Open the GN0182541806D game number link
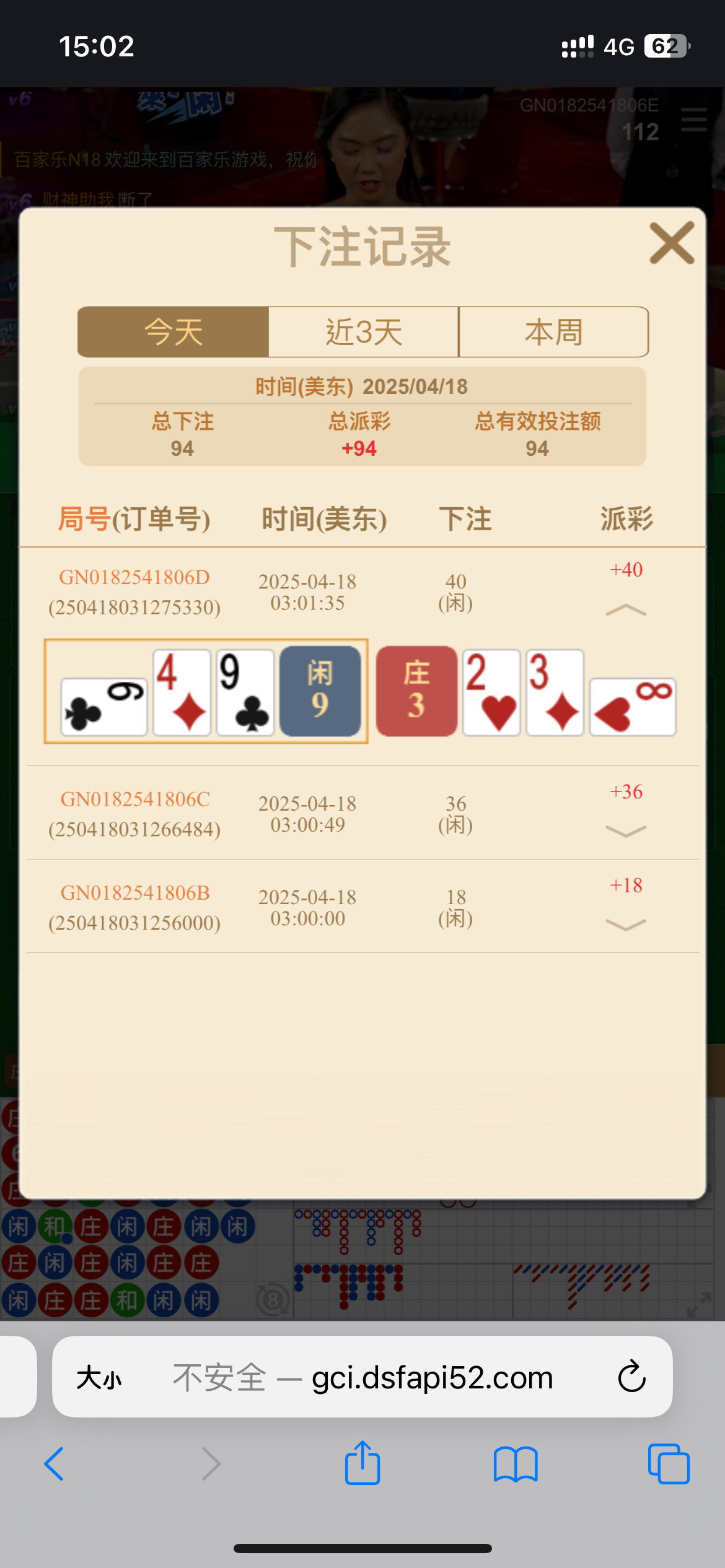The image size is (725, 1568). point(134,577)
